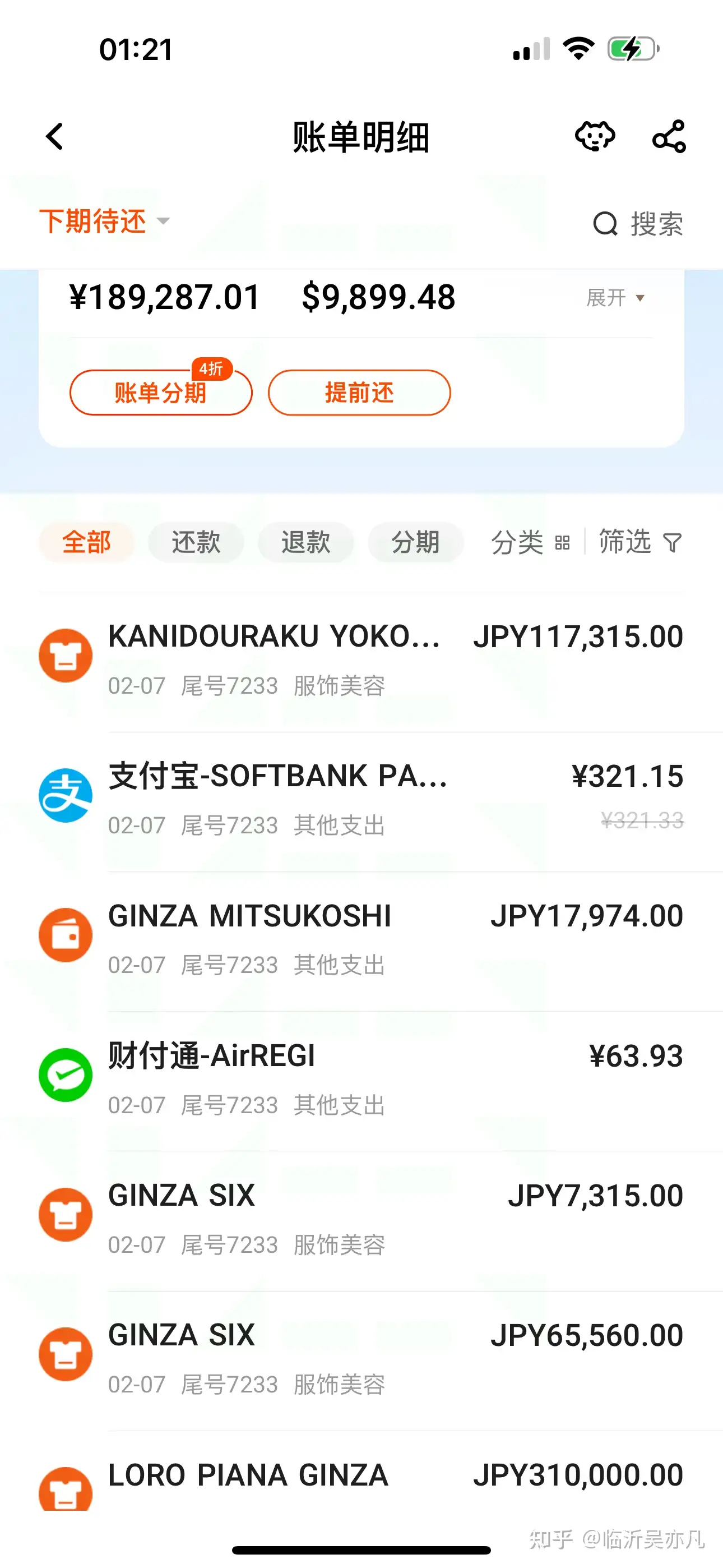
Task: Tap 搜索 to search bills
Action: click(x=638, y=224)
